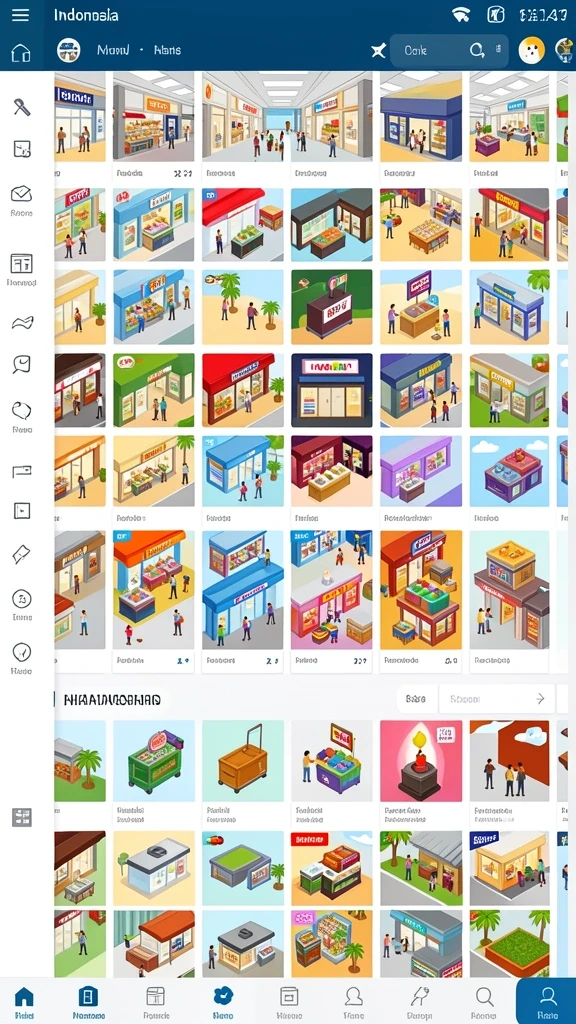The image size is (576, 1024).
Task: Open the home tab in bottom bar
Action: [24, 1001]
